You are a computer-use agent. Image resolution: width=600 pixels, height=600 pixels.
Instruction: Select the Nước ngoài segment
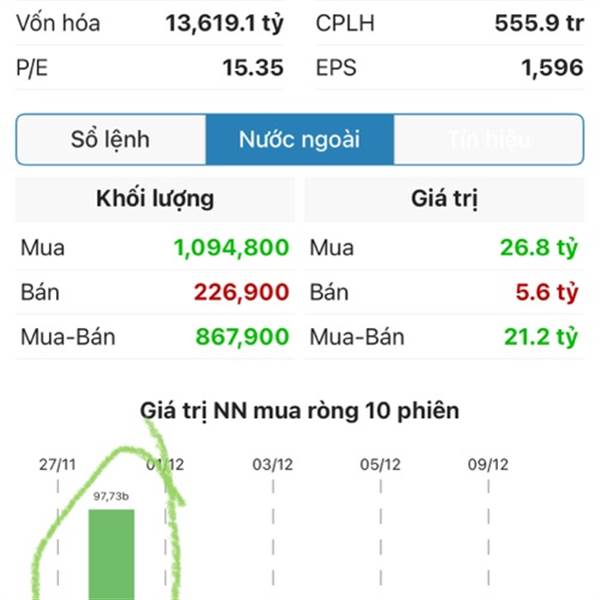tap(299, 140)
